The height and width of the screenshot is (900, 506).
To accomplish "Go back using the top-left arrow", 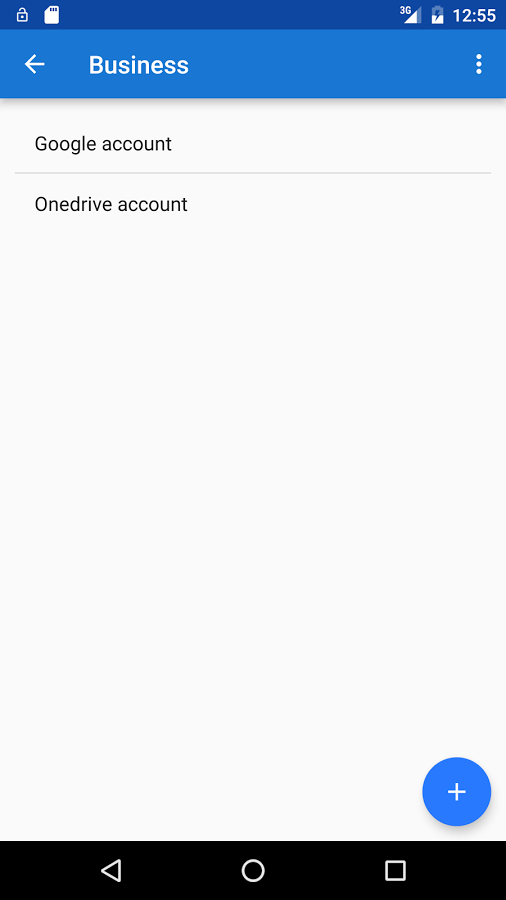I will [x=34, y=64].
